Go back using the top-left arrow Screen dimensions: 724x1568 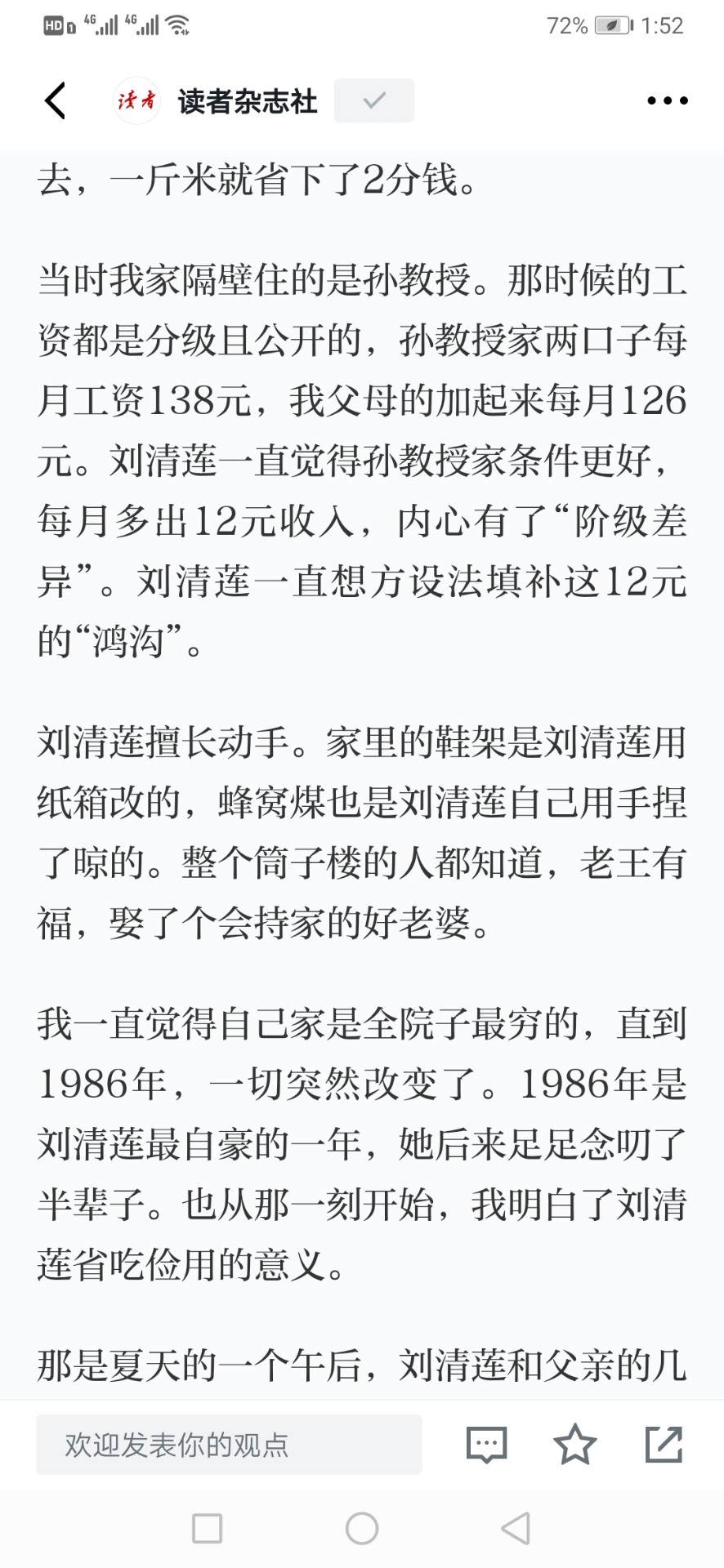tap(55, 100)
